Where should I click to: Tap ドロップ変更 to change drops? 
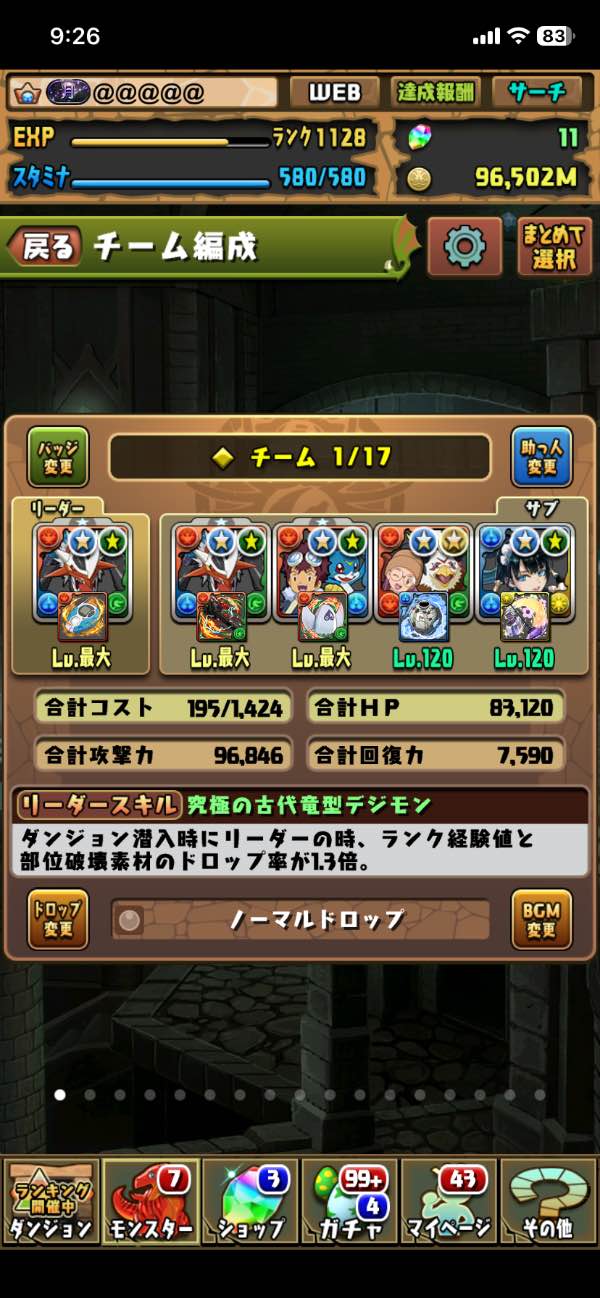click(58, 919)
